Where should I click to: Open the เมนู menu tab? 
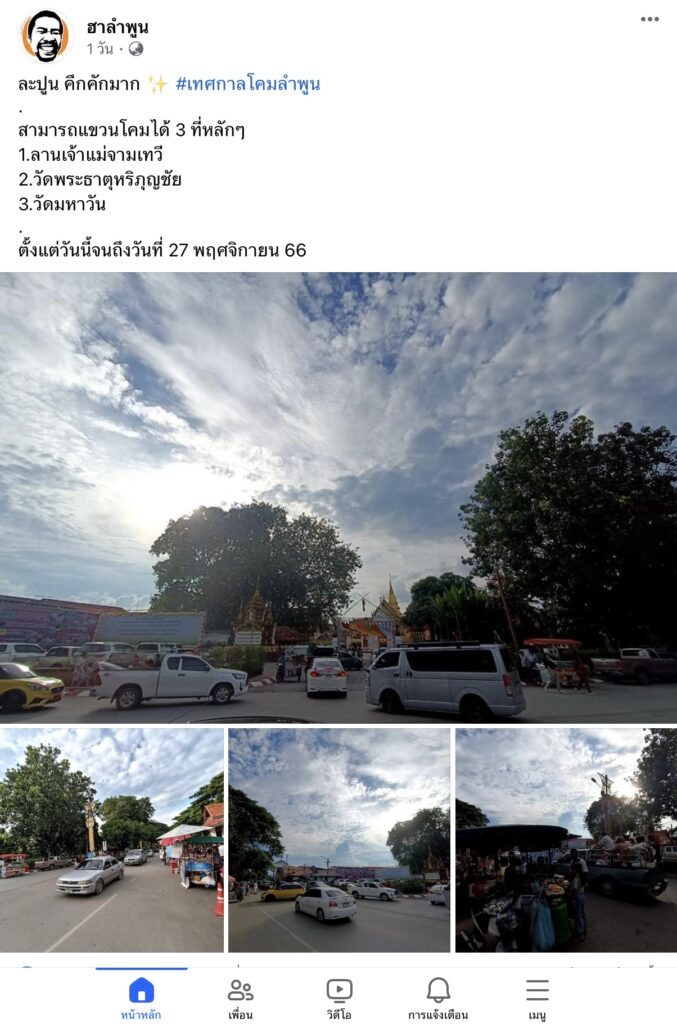pyautogui.click(x=537, y=998)
